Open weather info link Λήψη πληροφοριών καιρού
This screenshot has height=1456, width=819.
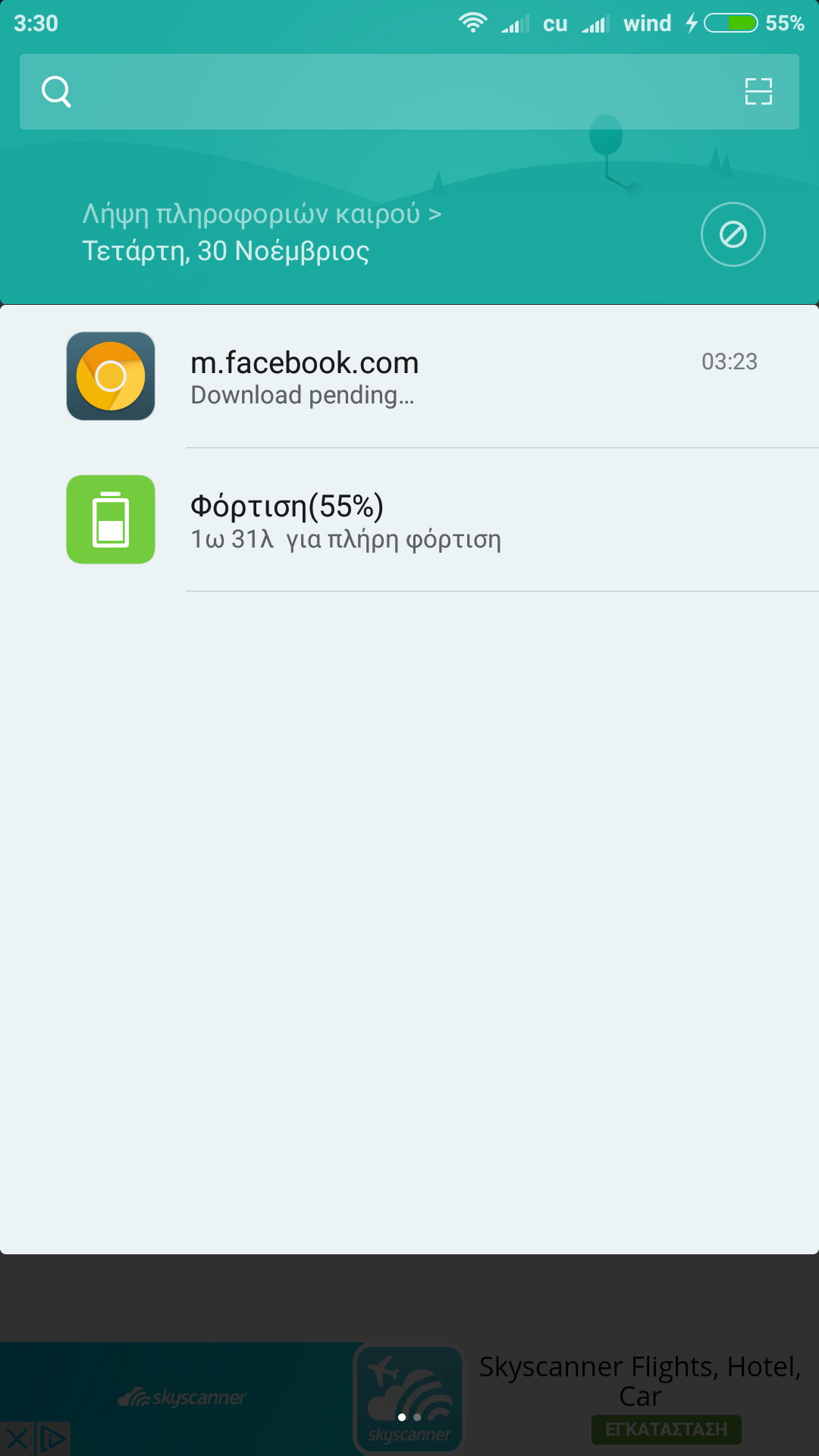point(262,215)
